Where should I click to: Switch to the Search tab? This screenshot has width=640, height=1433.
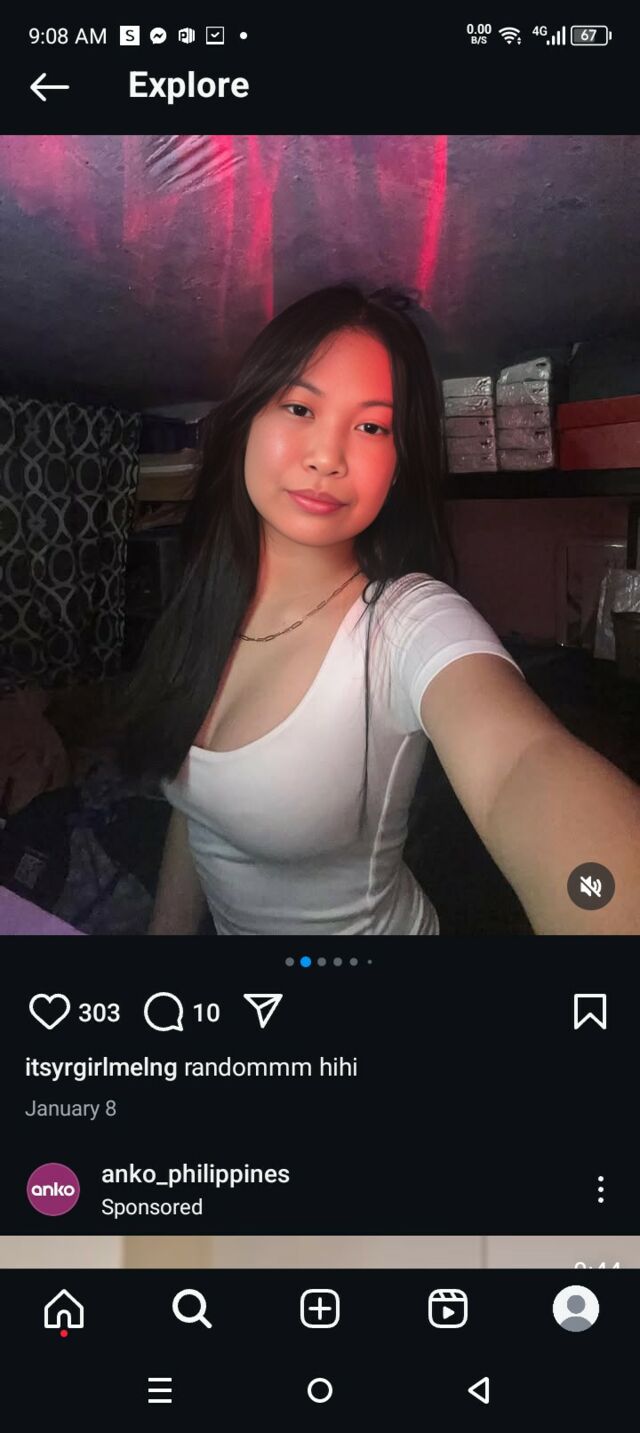[x=191, y=1308]
